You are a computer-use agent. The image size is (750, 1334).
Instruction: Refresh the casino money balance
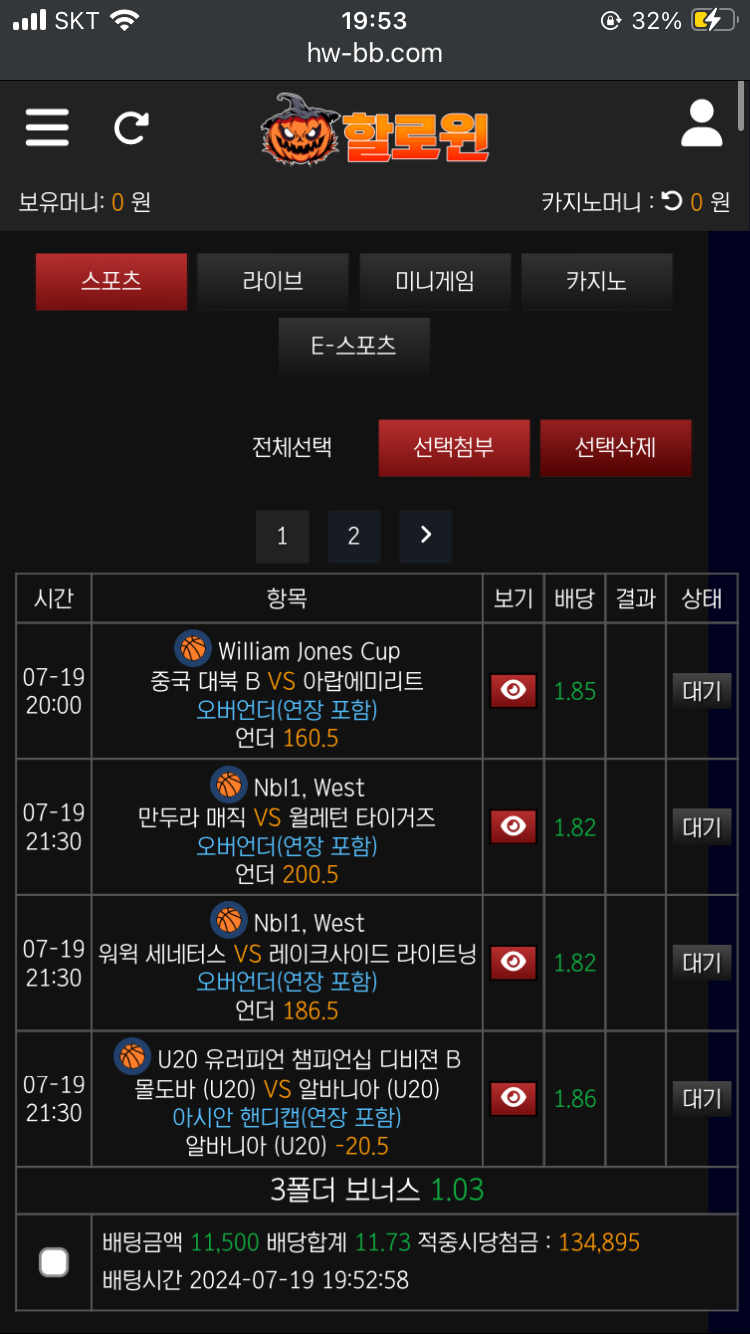click(x=672, y=201)
